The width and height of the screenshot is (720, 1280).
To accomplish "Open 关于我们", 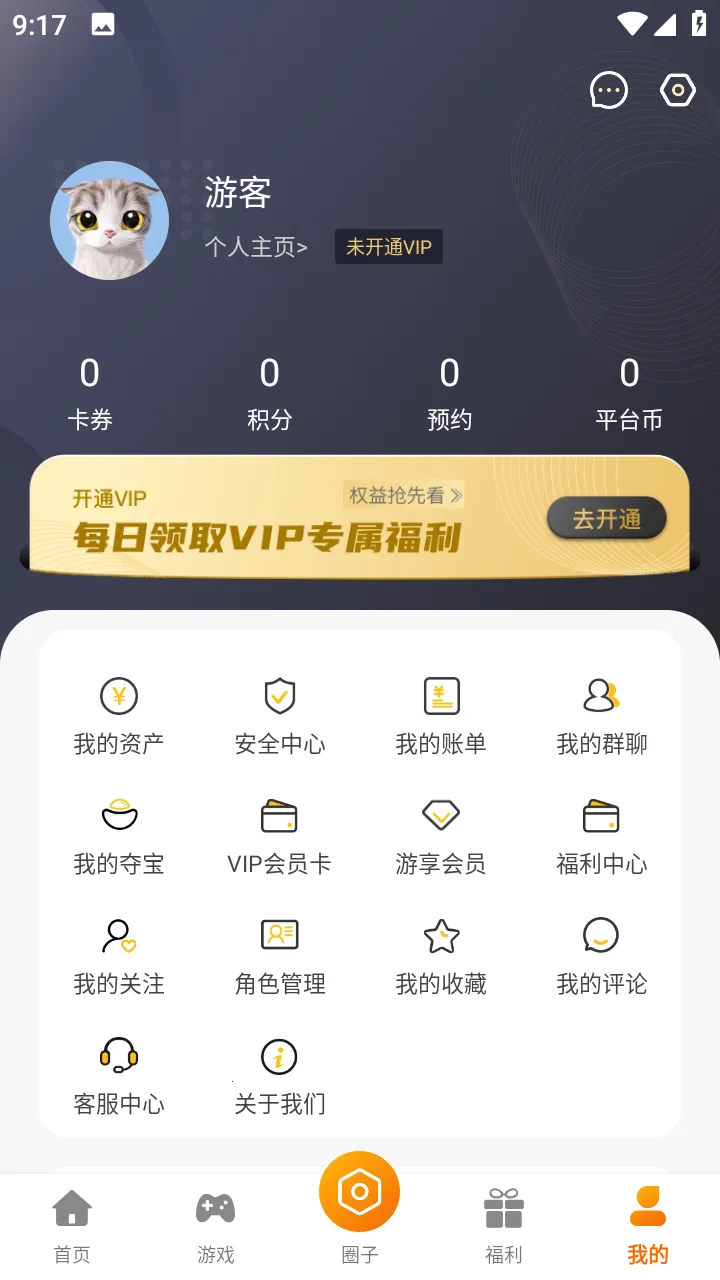I will [280, 1076].
